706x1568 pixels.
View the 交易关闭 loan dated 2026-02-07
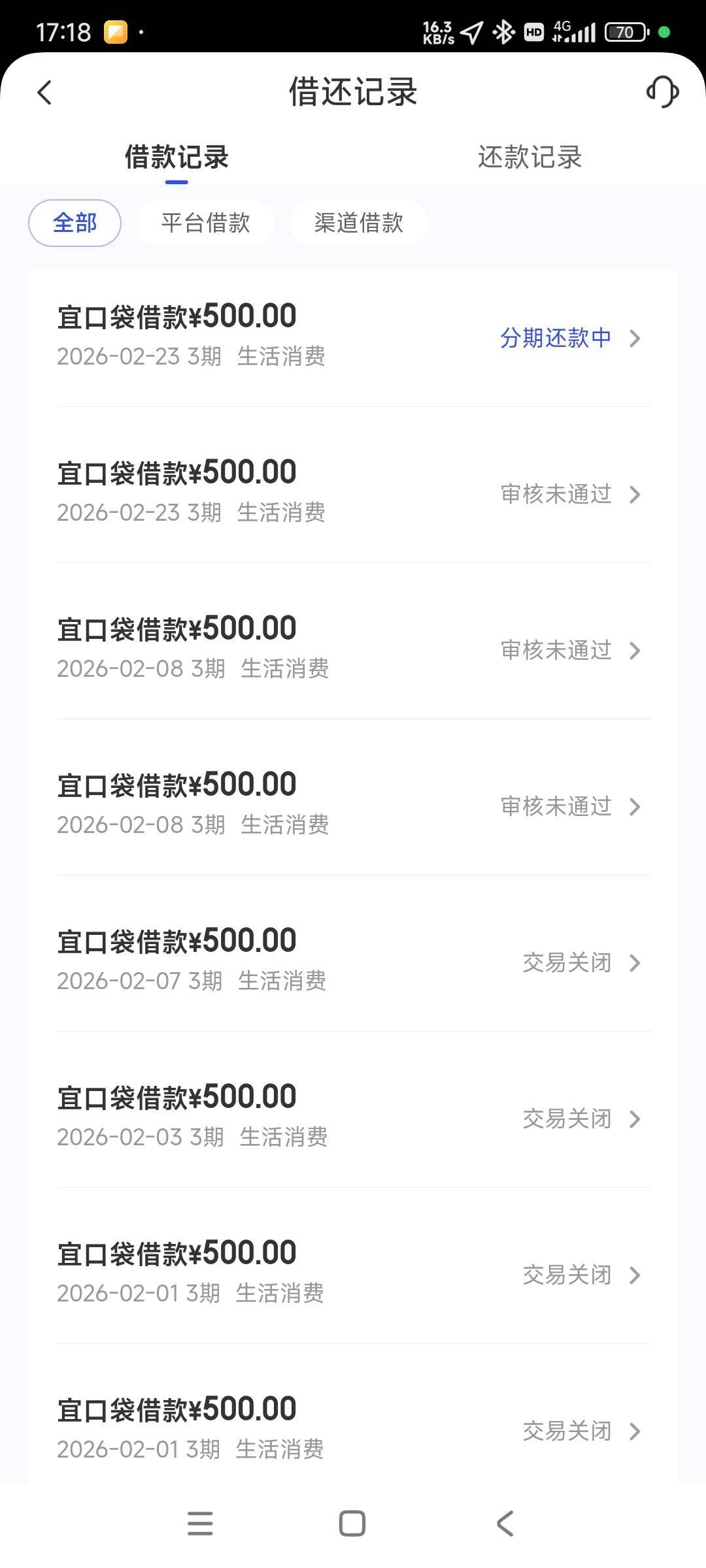[x=353, y=962]
